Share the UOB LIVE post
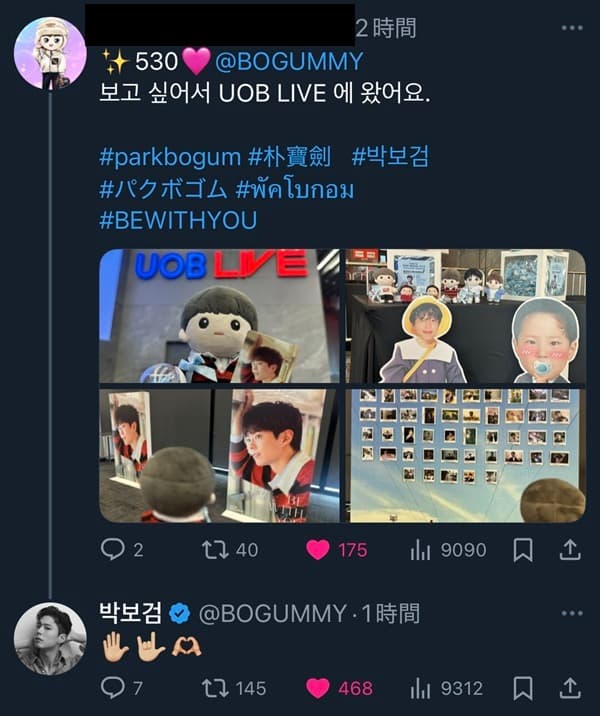The image size is (600, 716). point(570,549)
